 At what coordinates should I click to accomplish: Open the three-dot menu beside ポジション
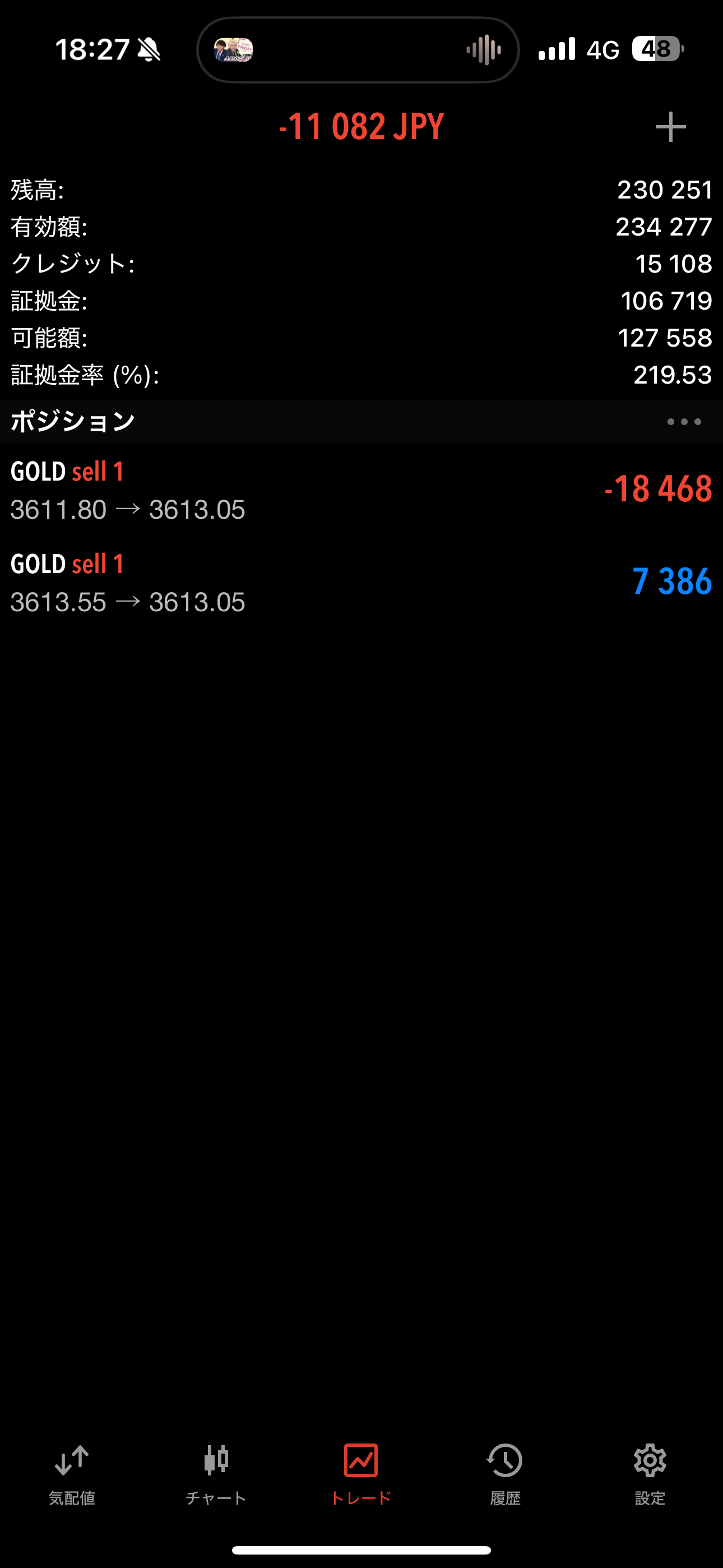click(x=684, y=422)
